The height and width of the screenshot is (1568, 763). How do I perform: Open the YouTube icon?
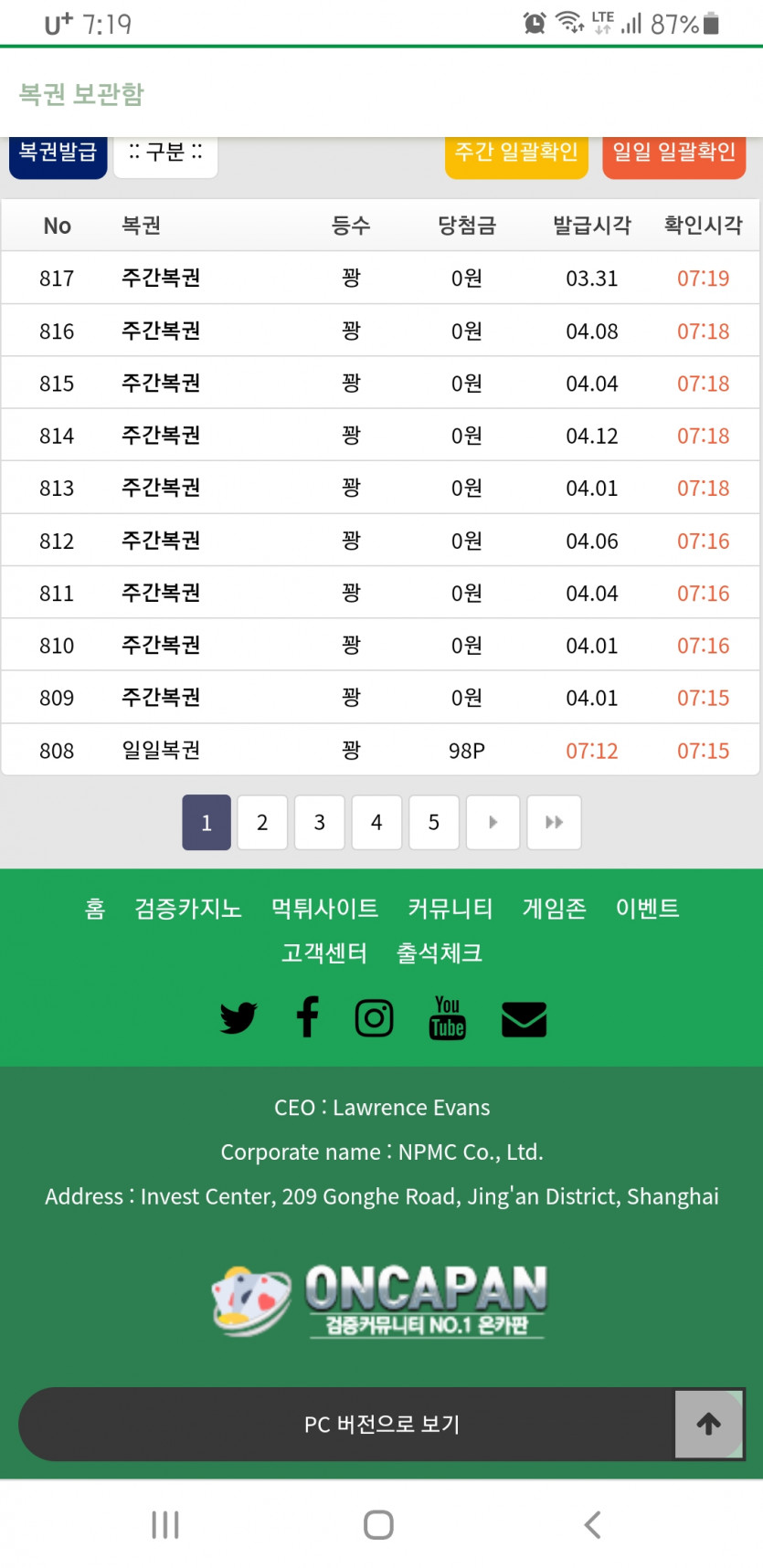(x=447, y=1018)
